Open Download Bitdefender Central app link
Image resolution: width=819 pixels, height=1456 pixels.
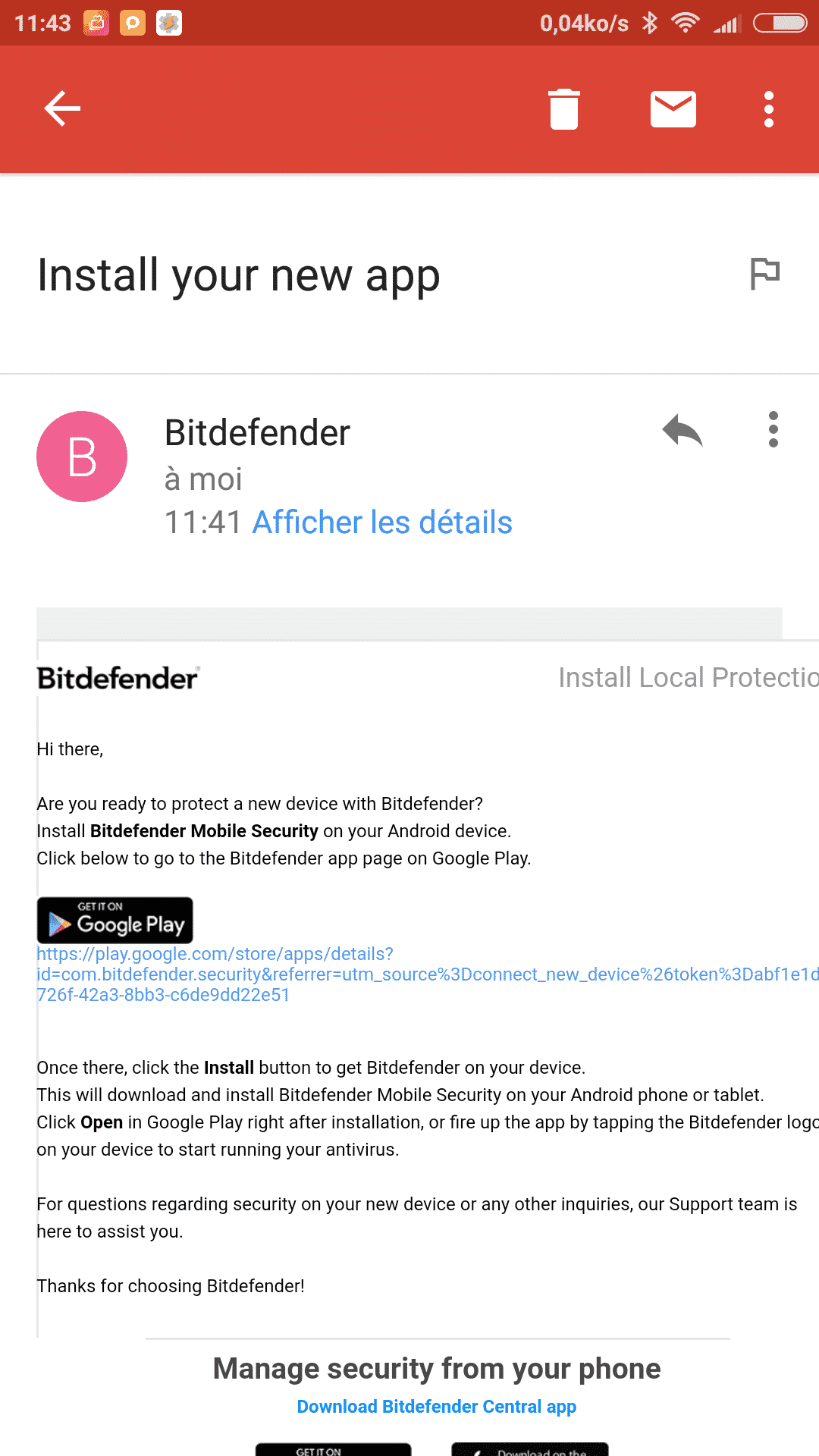click(x=437, y=1407)
